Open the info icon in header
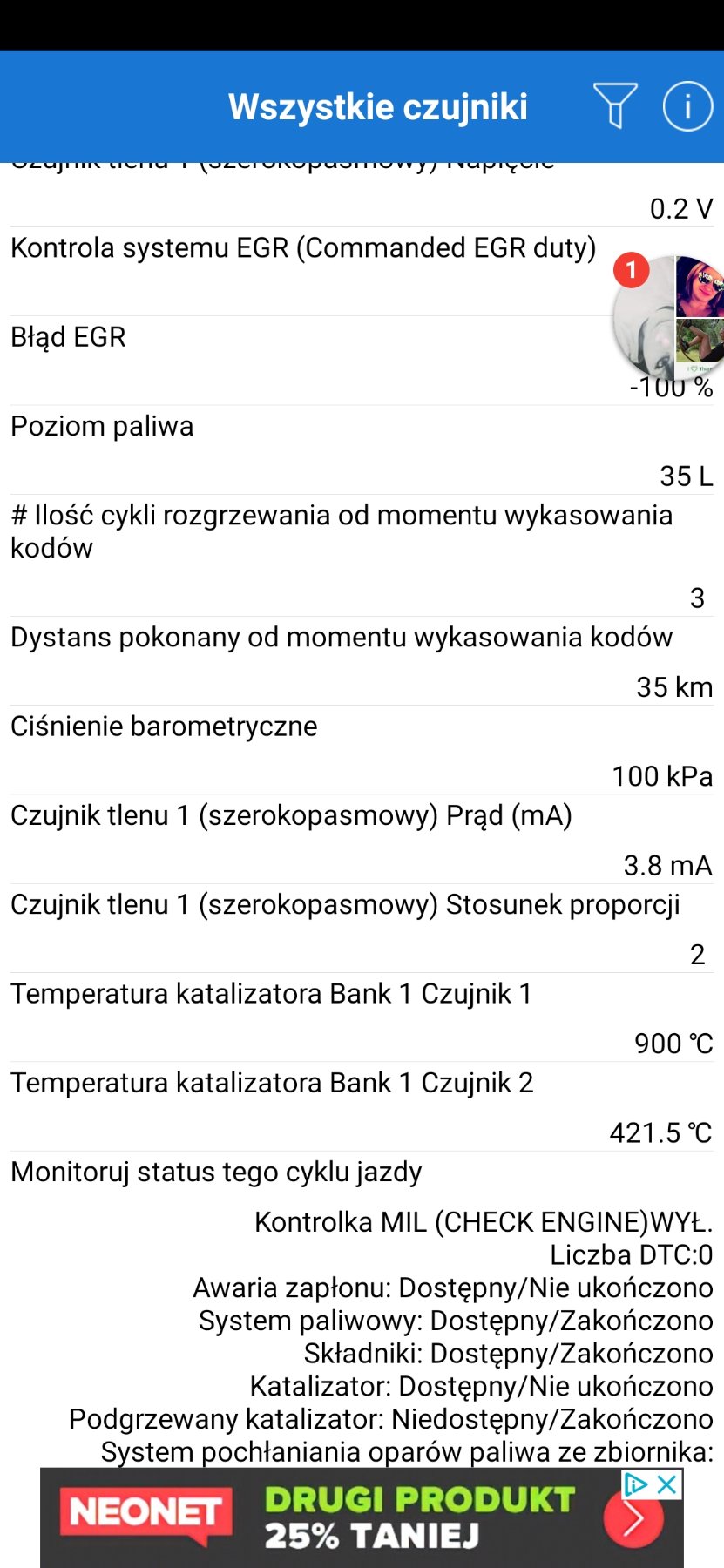The height and width of the screenshot is (1568, 724). pyautogui.click(x=687, y=106)
